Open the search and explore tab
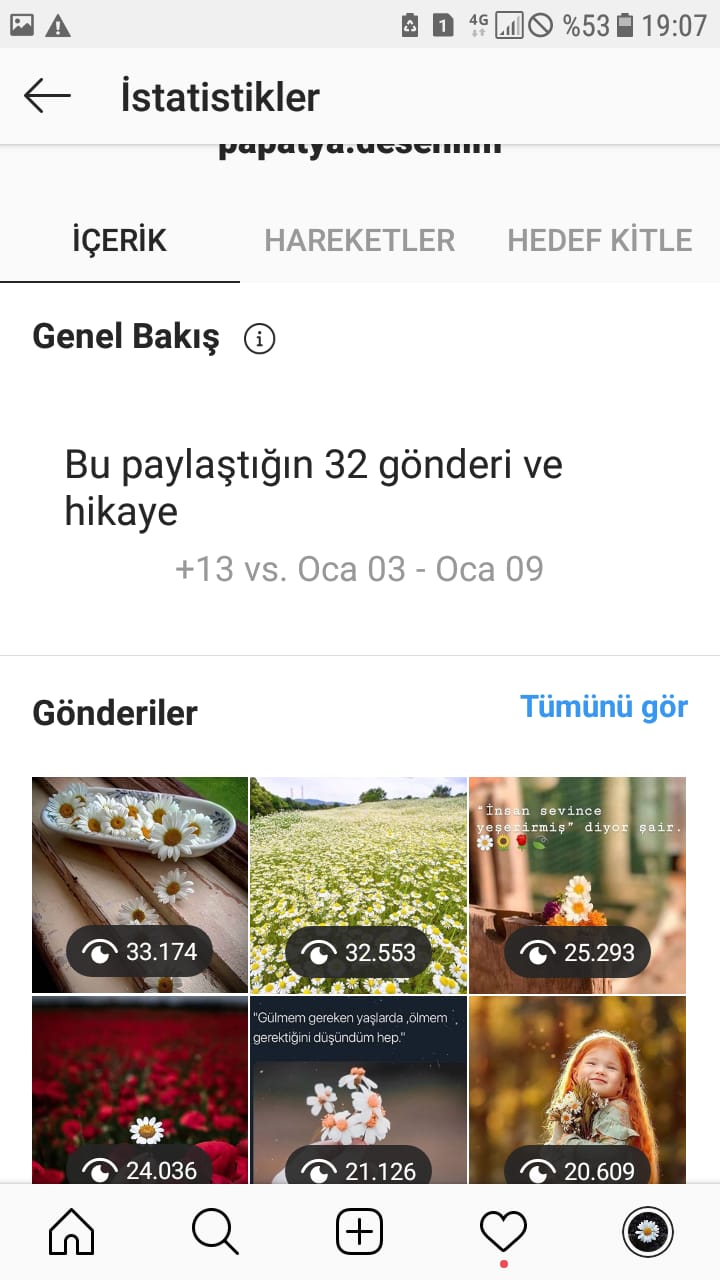Screen dimensions: 720x1280 coord(216,1232)
